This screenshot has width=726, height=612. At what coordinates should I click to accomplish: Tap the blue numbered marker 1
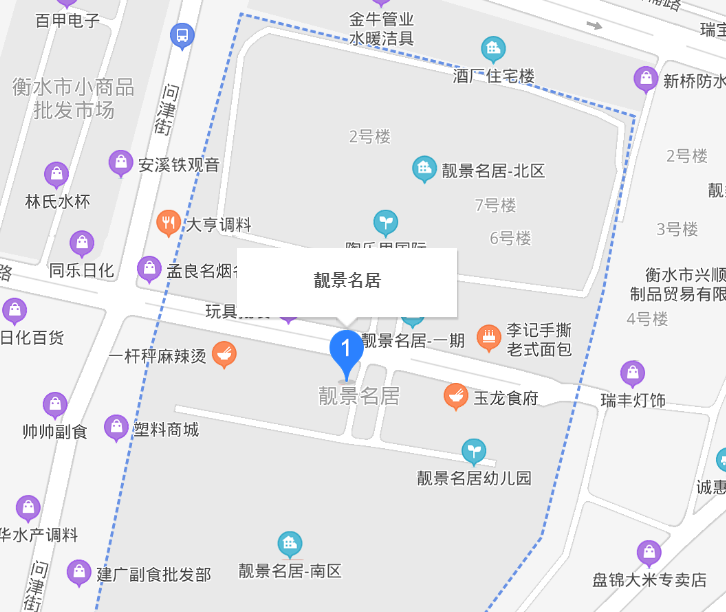tap(346, 351)
